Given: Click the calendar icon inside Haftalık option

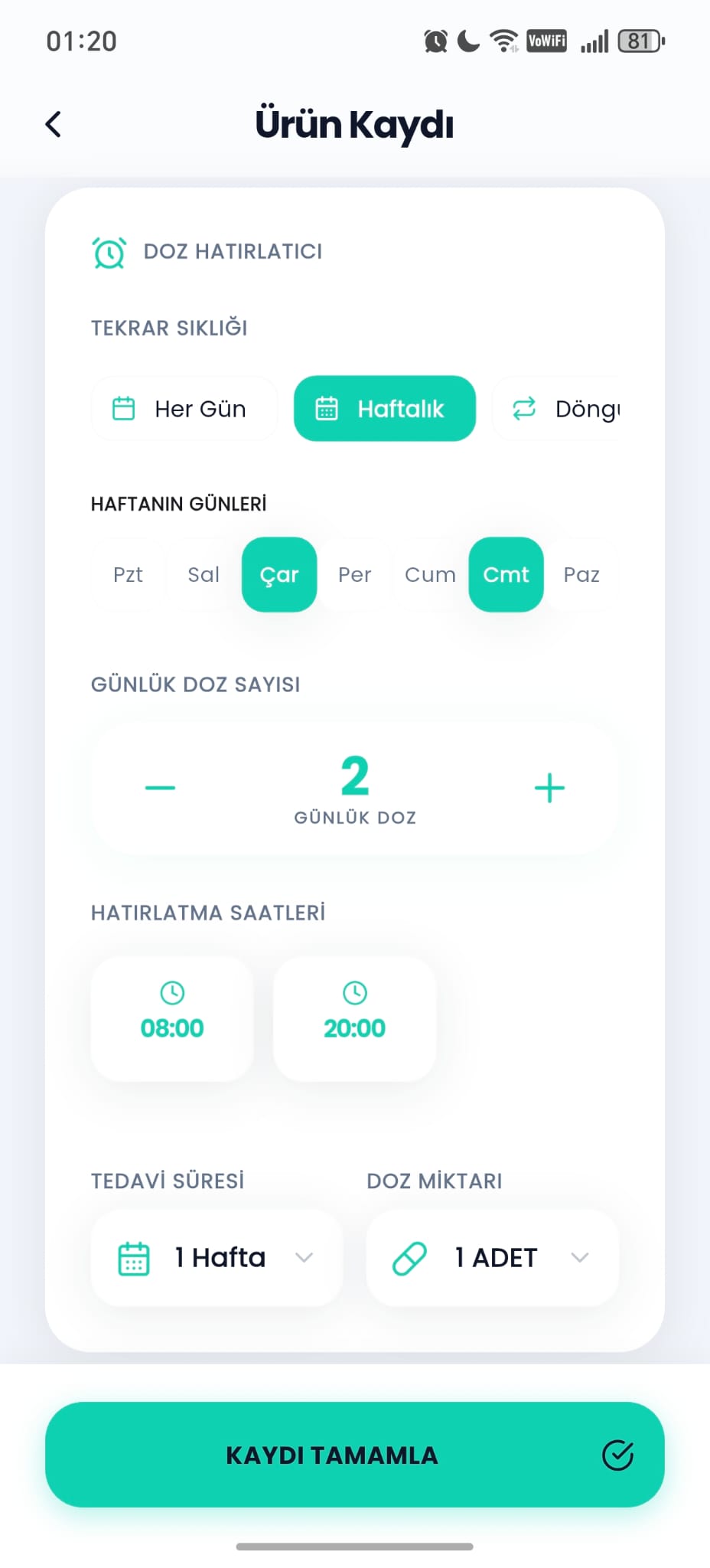Looking at the screenshot, I should [x=327, y=409].
